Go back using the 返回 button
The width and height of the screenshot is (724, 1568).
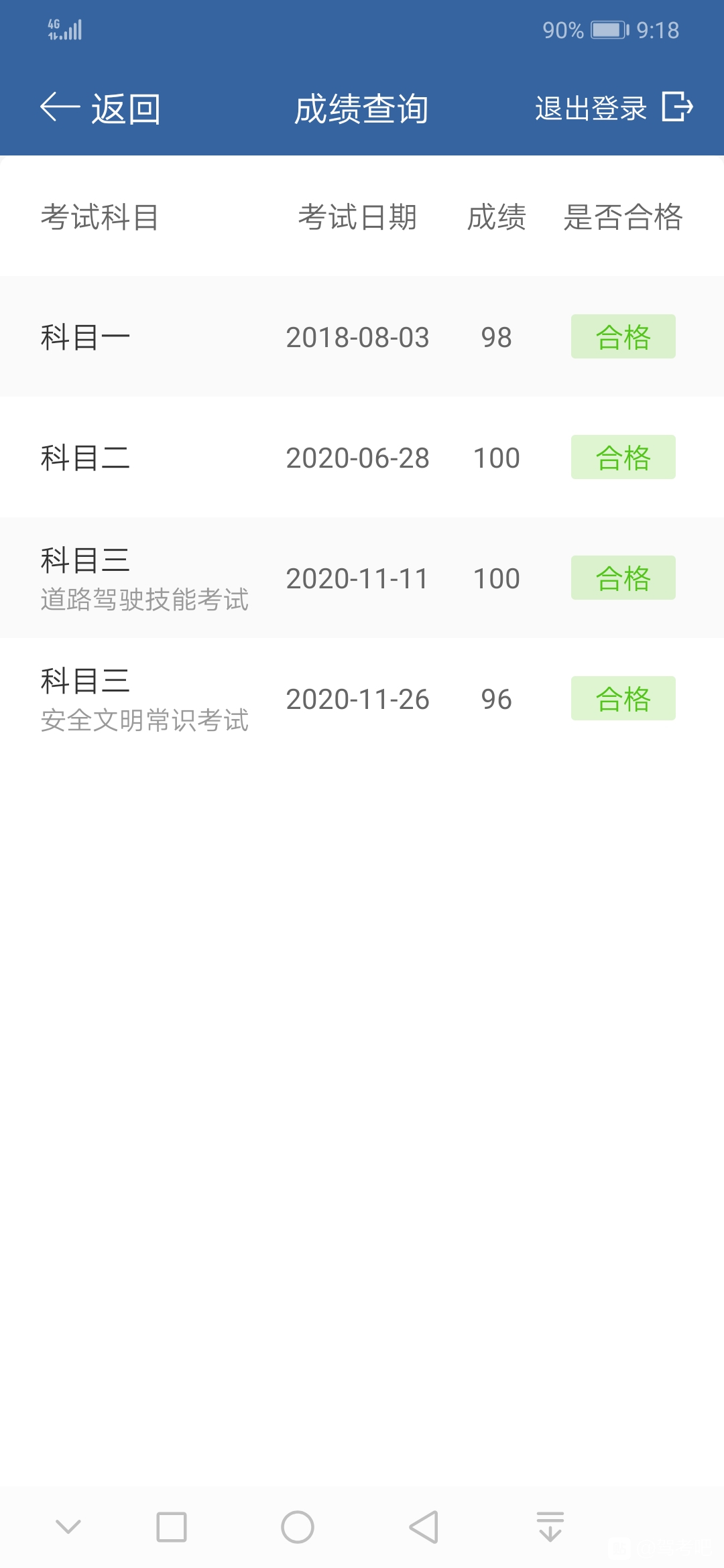pos(101,108)
